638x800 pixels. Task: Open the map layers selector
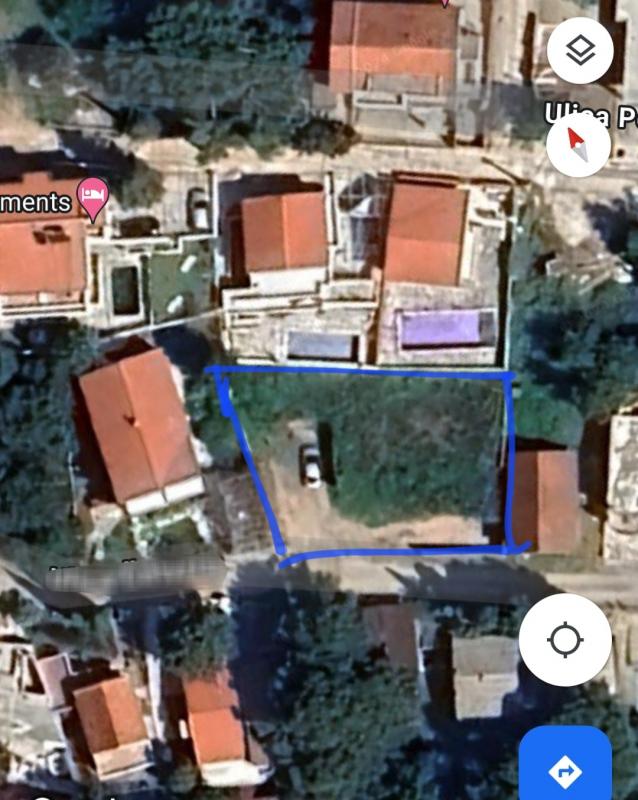(580, 51)
